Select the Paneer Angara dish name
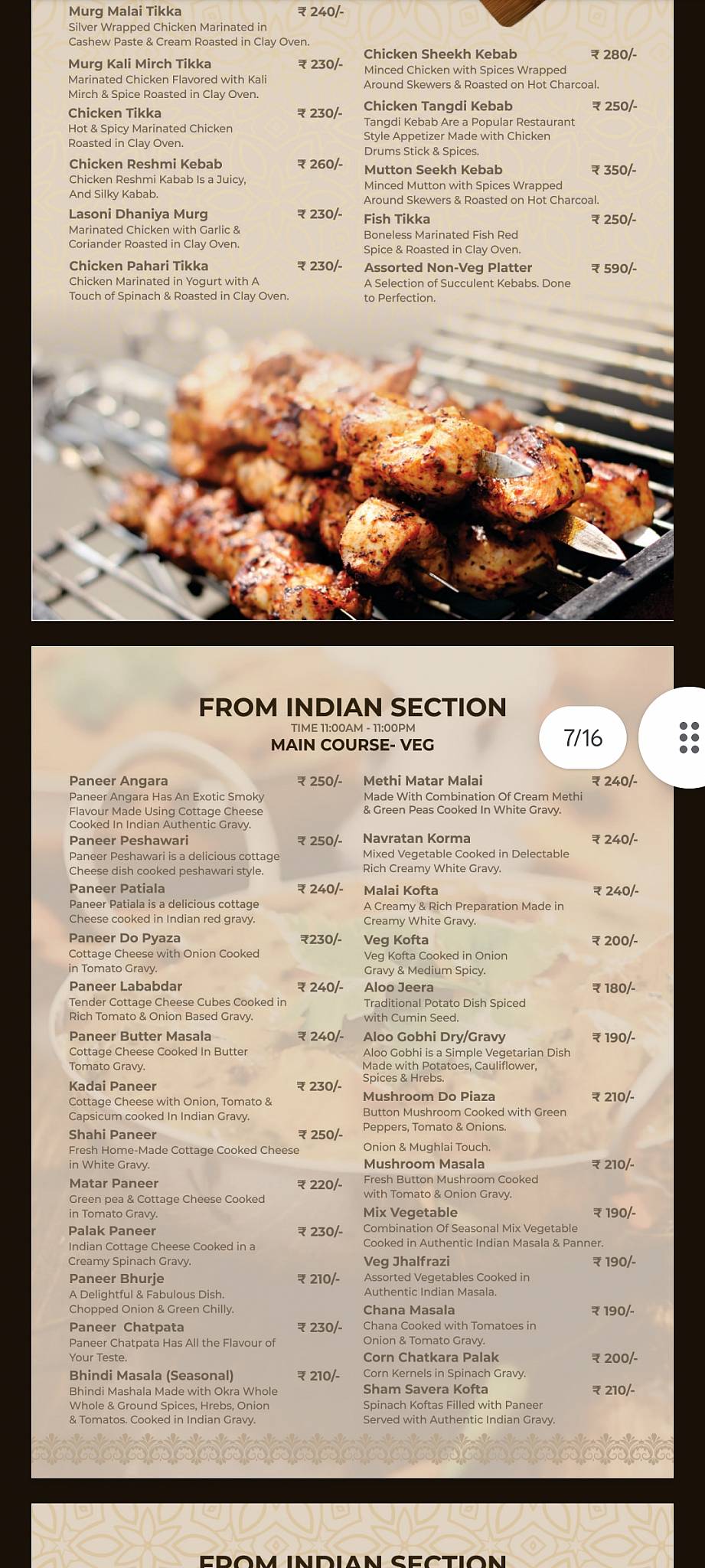705x1568 pixels. pos(119,781)
